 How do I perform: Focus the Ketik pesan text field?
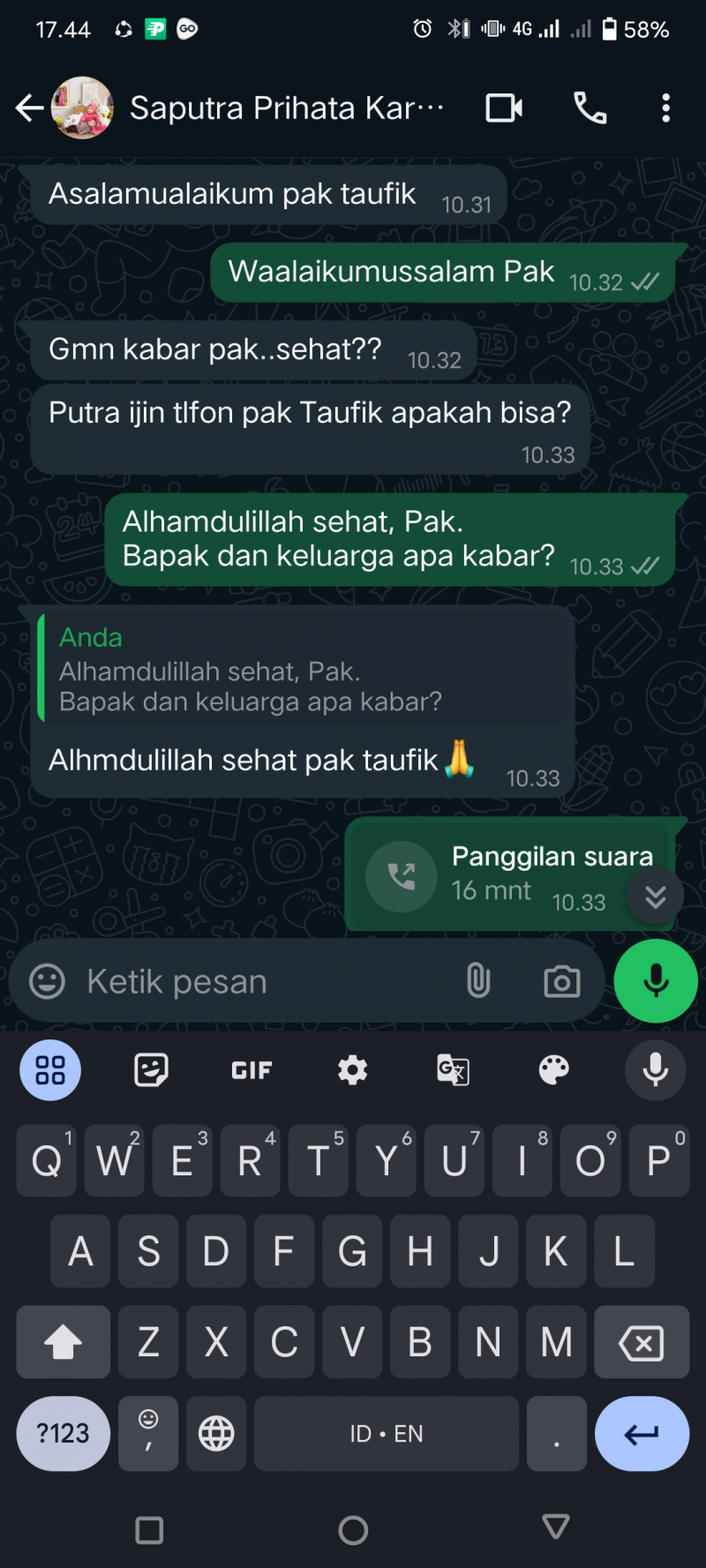coord(265,981)
